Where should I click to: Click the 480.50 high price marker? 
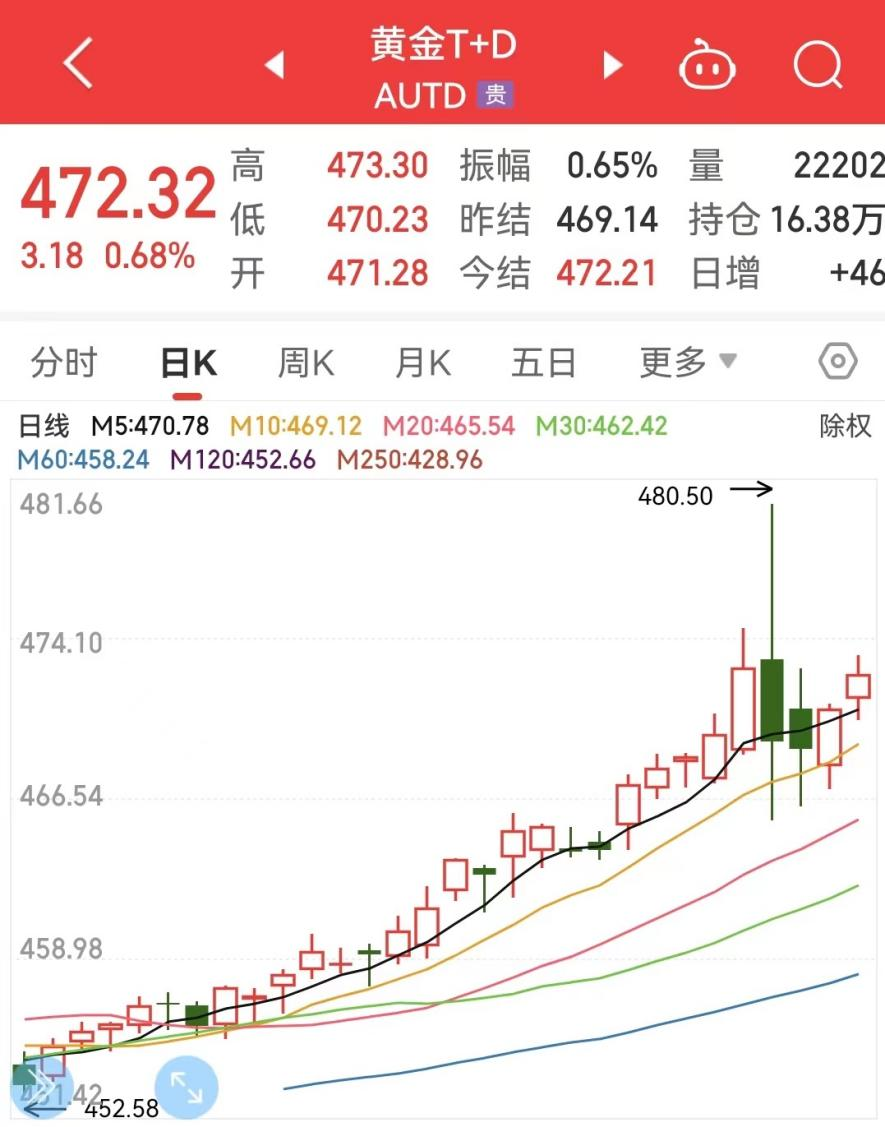674,494
